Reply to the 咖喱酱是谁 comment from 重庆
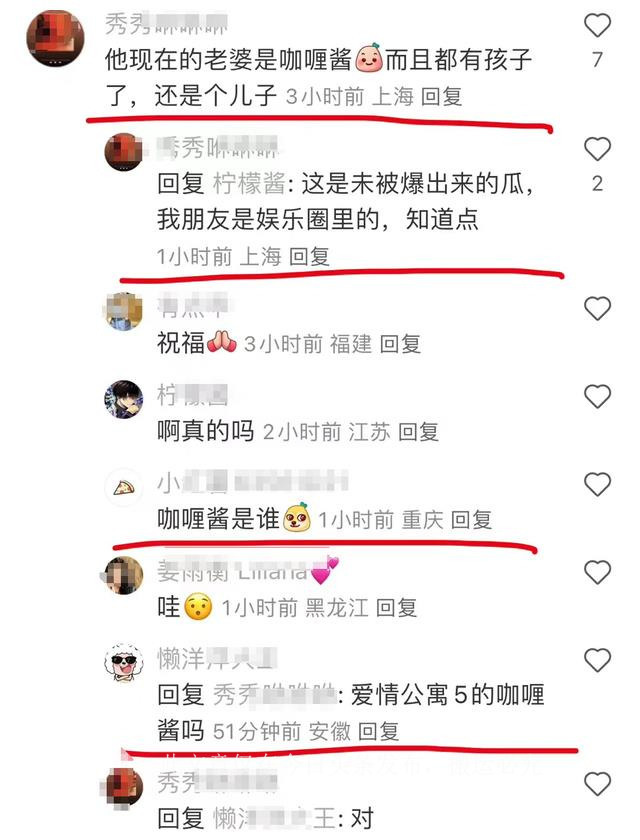 [471, 520]
